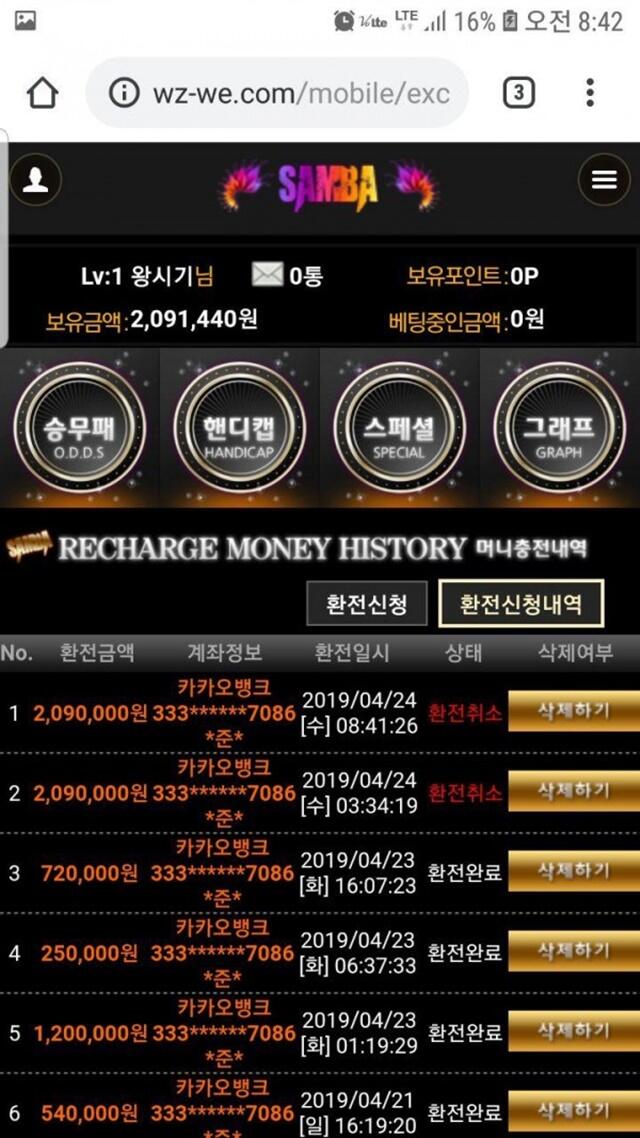This screenshot has width=640, height=1138.
Task: Open the 그래프 Graph section
Action: tap(559, 427)
